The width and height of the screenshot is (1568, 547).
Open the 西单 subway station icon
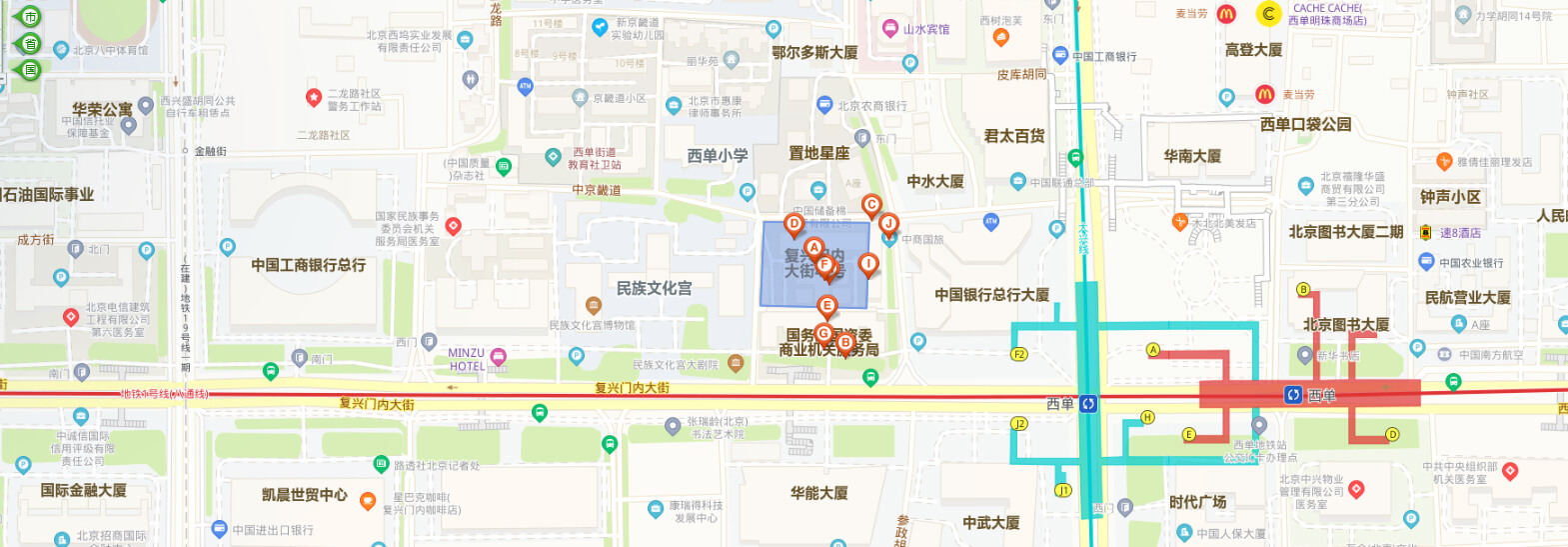[1293, 395]
